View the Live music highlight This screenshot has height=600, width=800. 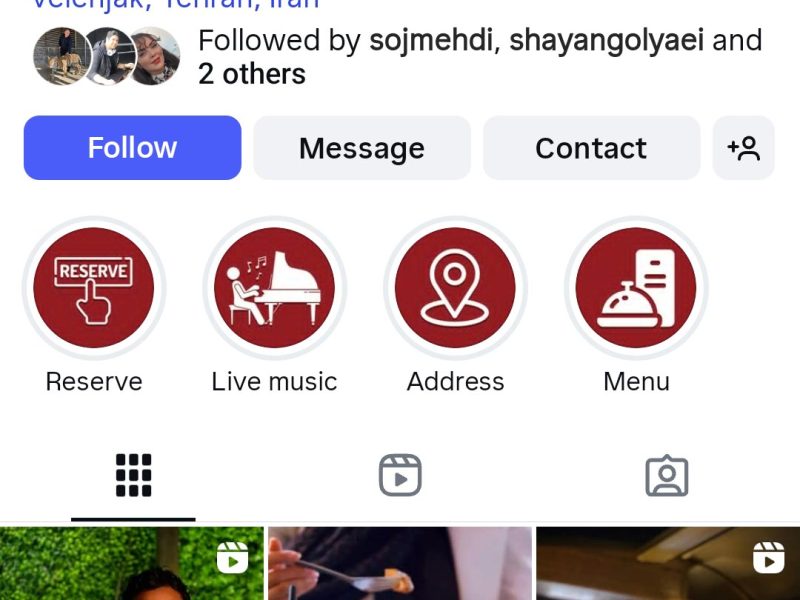tap(274, 288)
